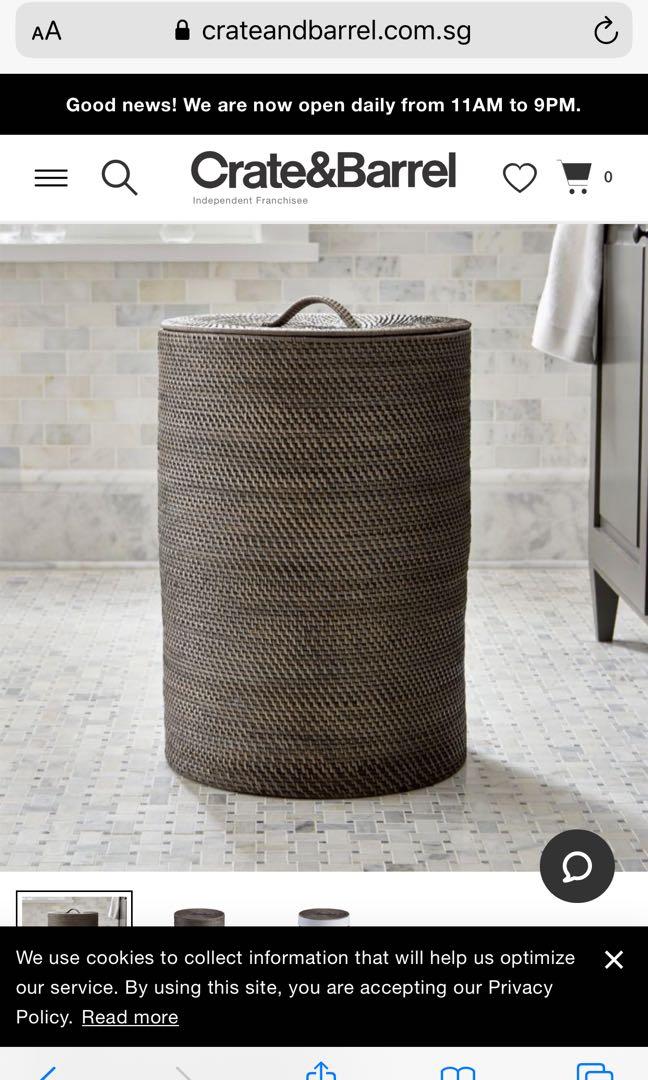Open the Read more privacy link
The width and height of the screenshot is (648, 1080).
tap(130, 1017)
